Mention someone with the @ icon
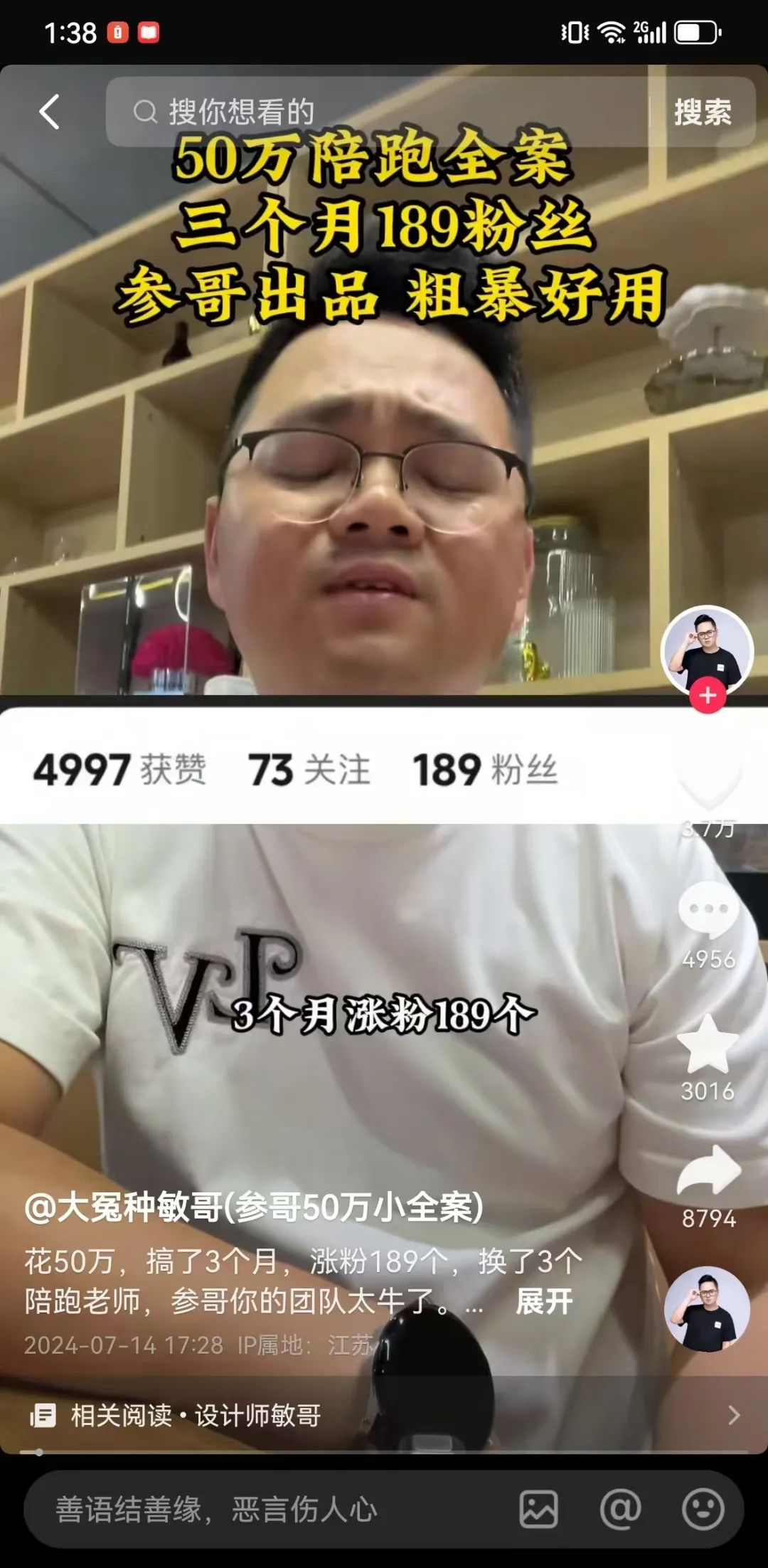 pos(620,1509)
